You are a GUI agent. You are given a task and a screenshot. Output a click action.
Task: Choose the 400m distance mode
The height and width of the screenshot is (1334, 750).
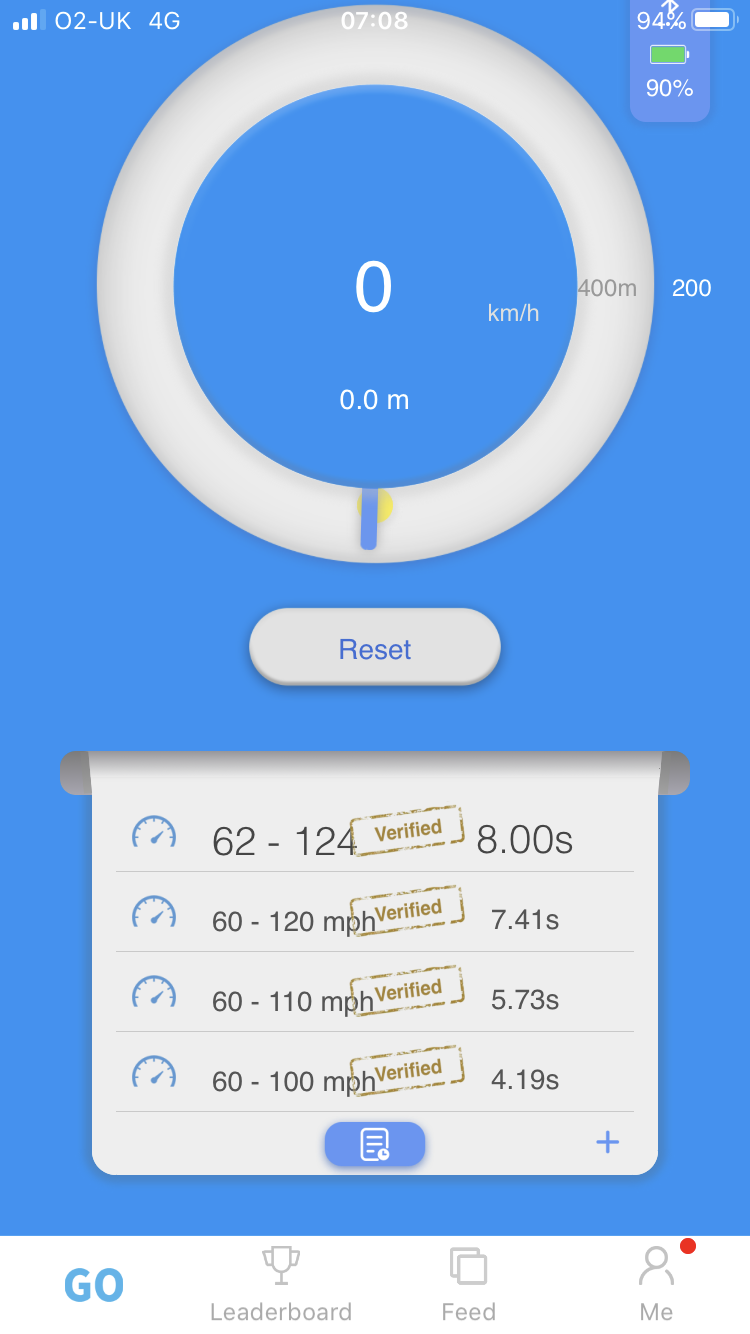pyautogui.click(x=608, y=288)
